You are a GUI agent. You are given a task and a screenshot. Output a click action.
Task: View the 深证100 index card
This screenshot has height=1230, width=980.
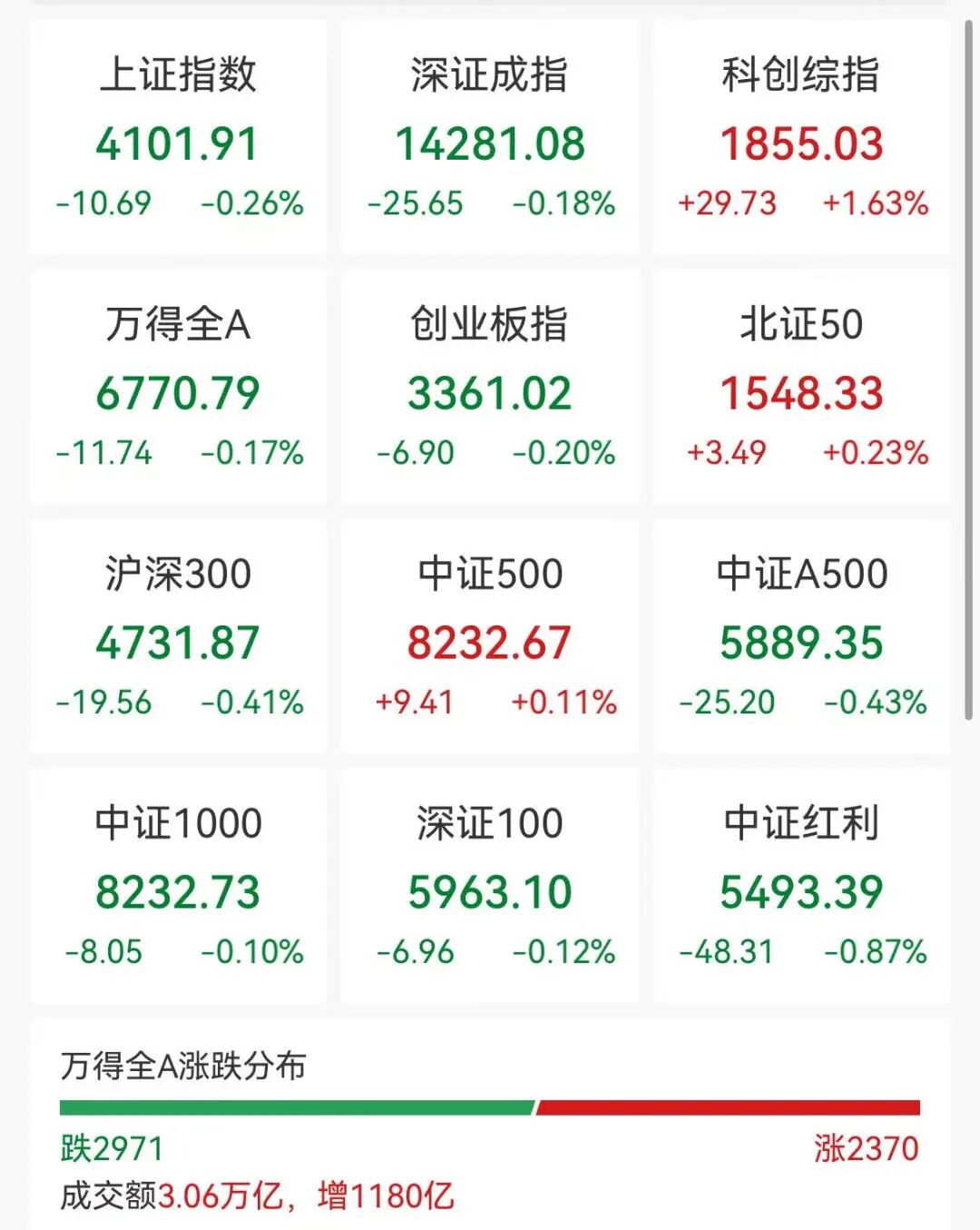click(x=490, y=887)
